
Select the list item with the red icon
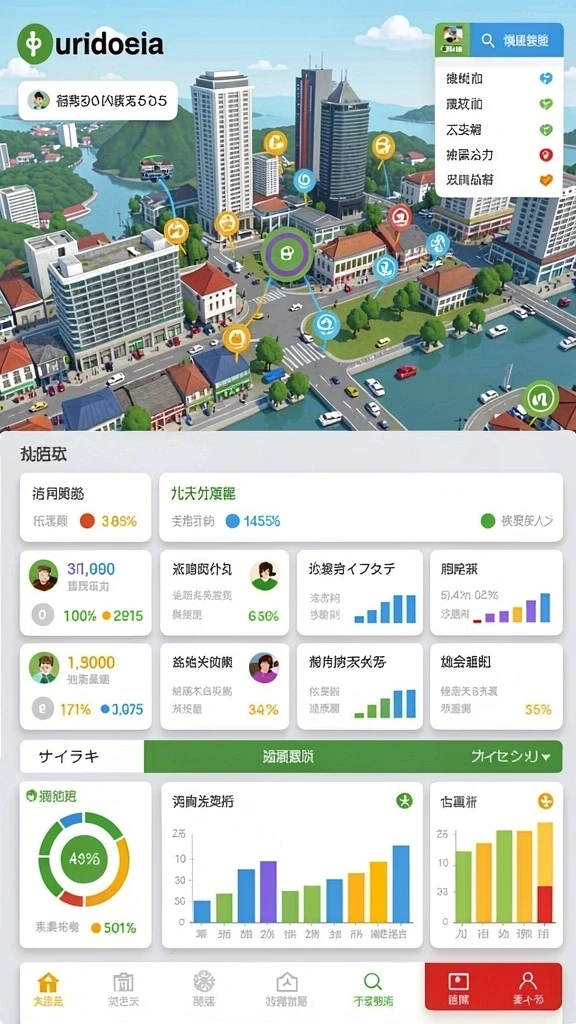499,155
